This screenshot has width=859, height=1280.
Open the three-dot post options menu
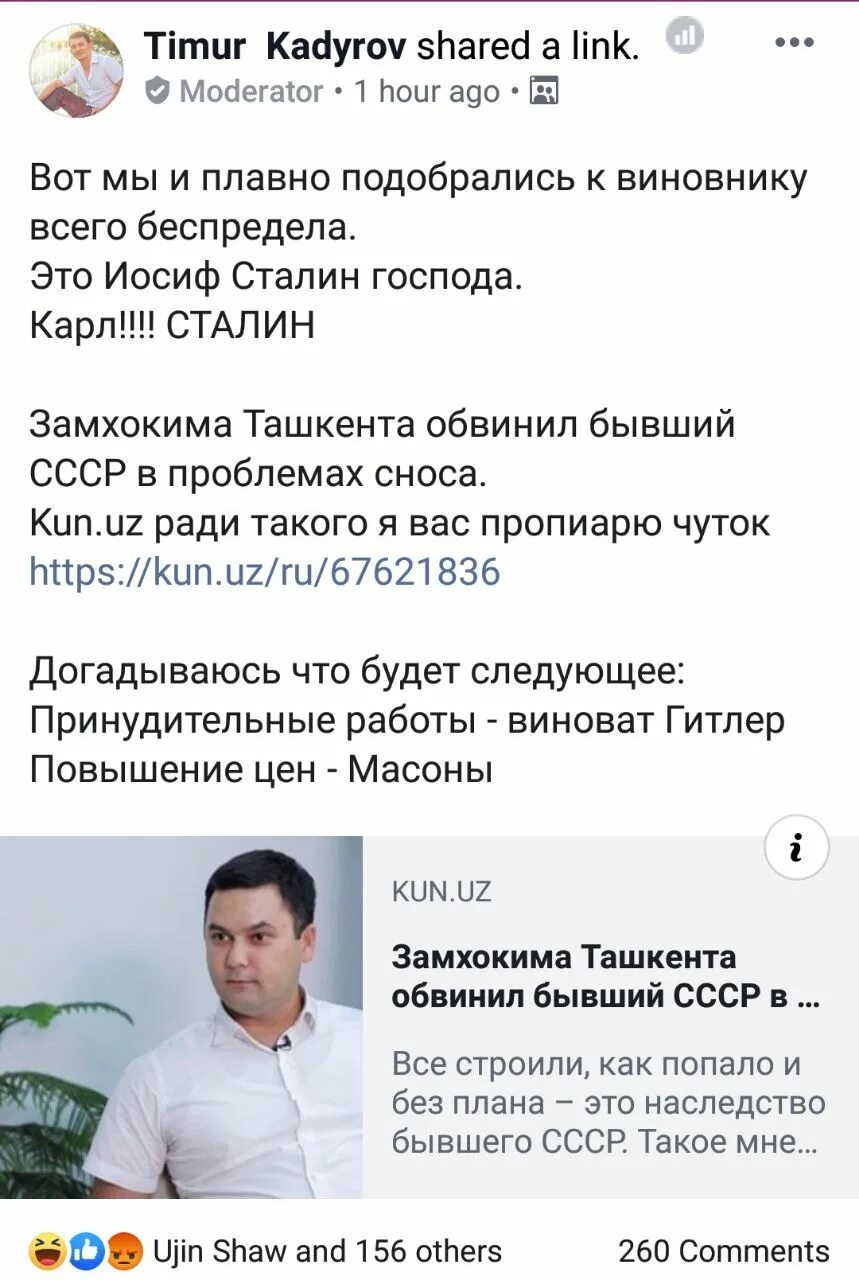click(795, 40)
